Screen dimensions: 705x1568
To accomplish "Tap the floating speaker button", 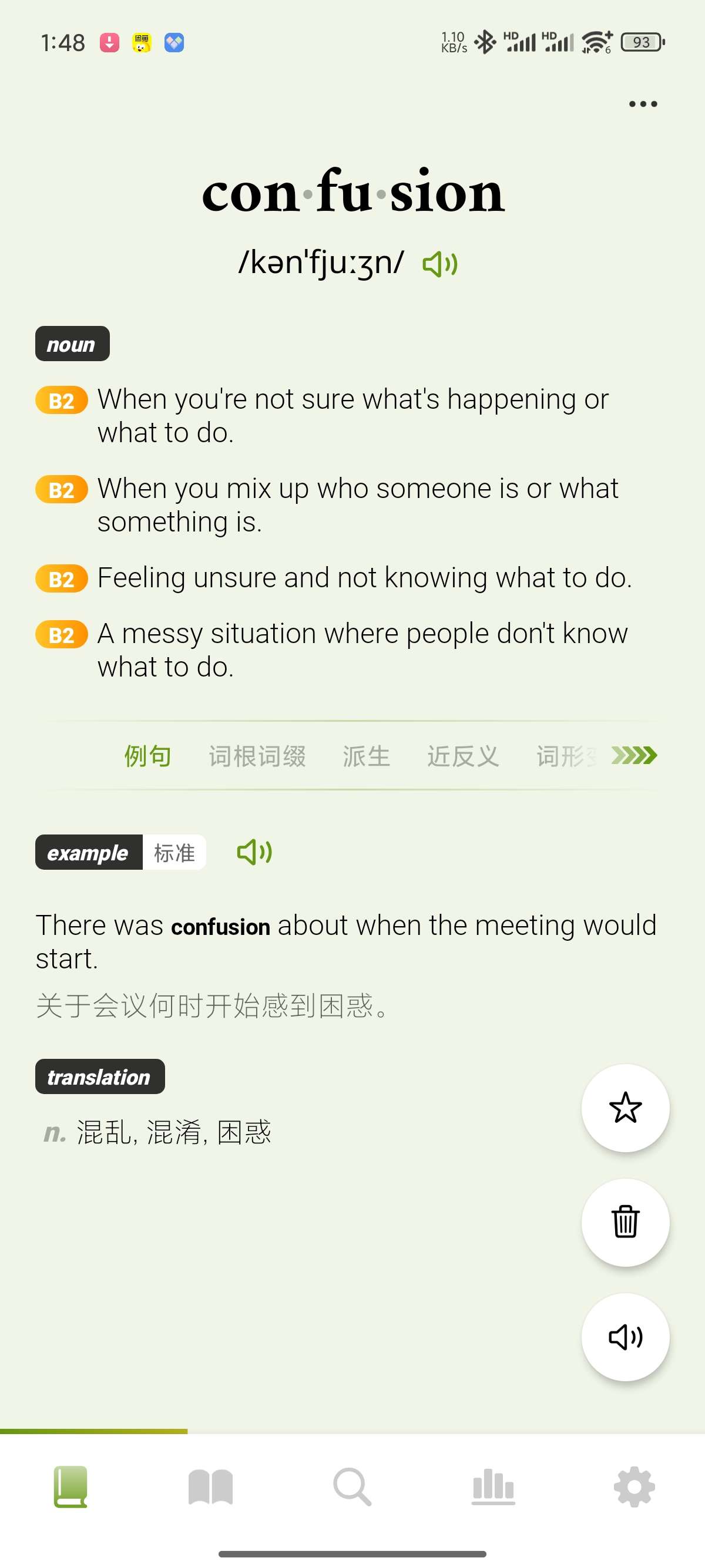I will click(625, 1337).
